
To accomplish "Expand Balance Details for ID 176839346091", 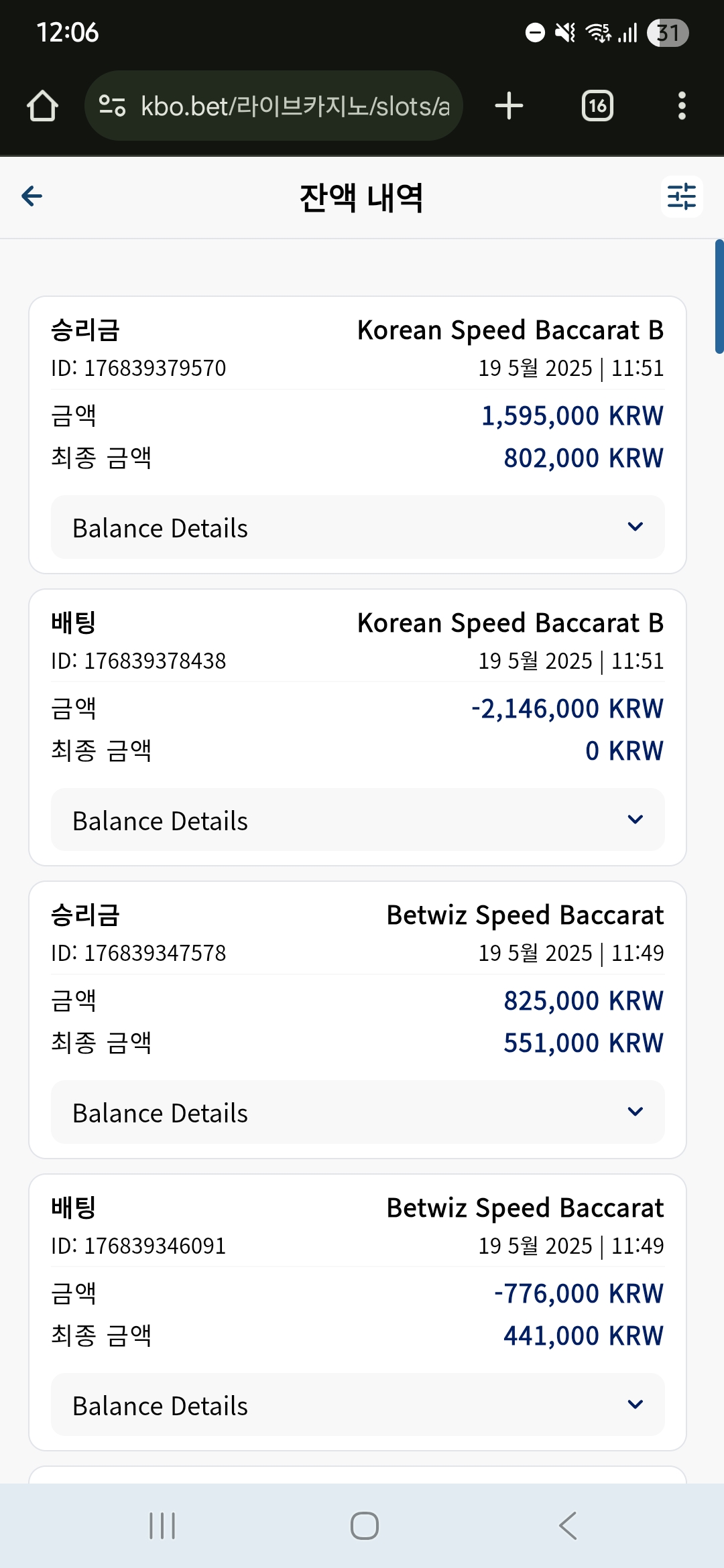I will pos(358,1405).
